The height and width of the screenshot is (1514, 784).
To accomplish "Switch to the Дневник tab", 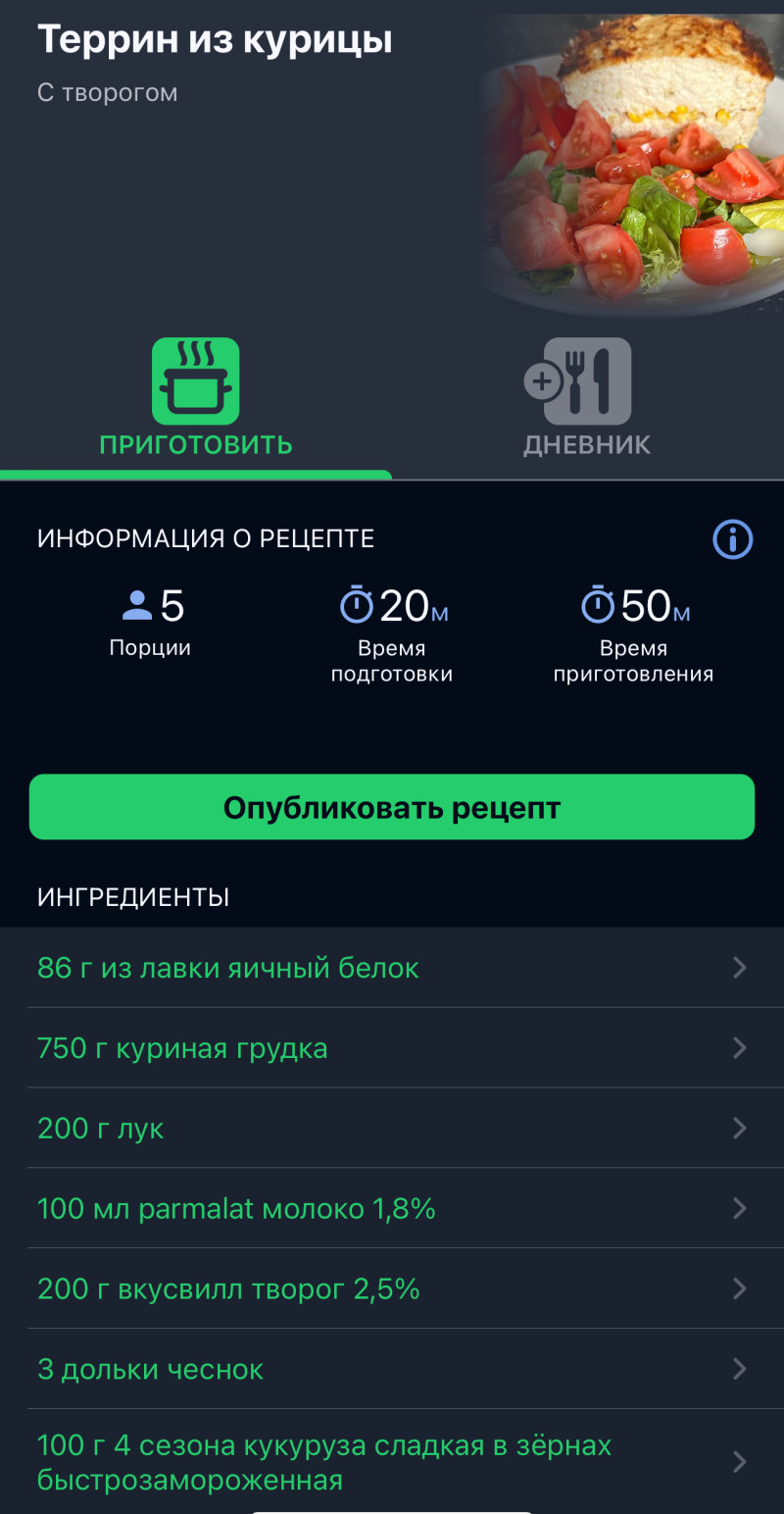I will (587, 398).
